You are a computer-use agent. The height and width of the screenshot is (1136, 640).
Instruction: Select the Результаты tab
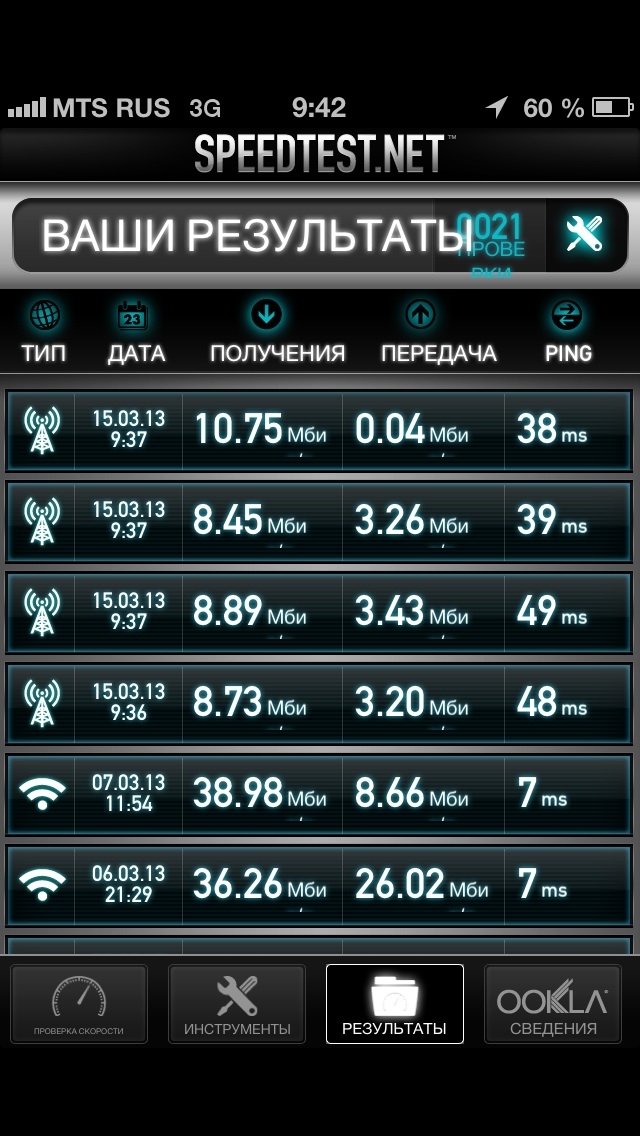[x=395, y=1004]
